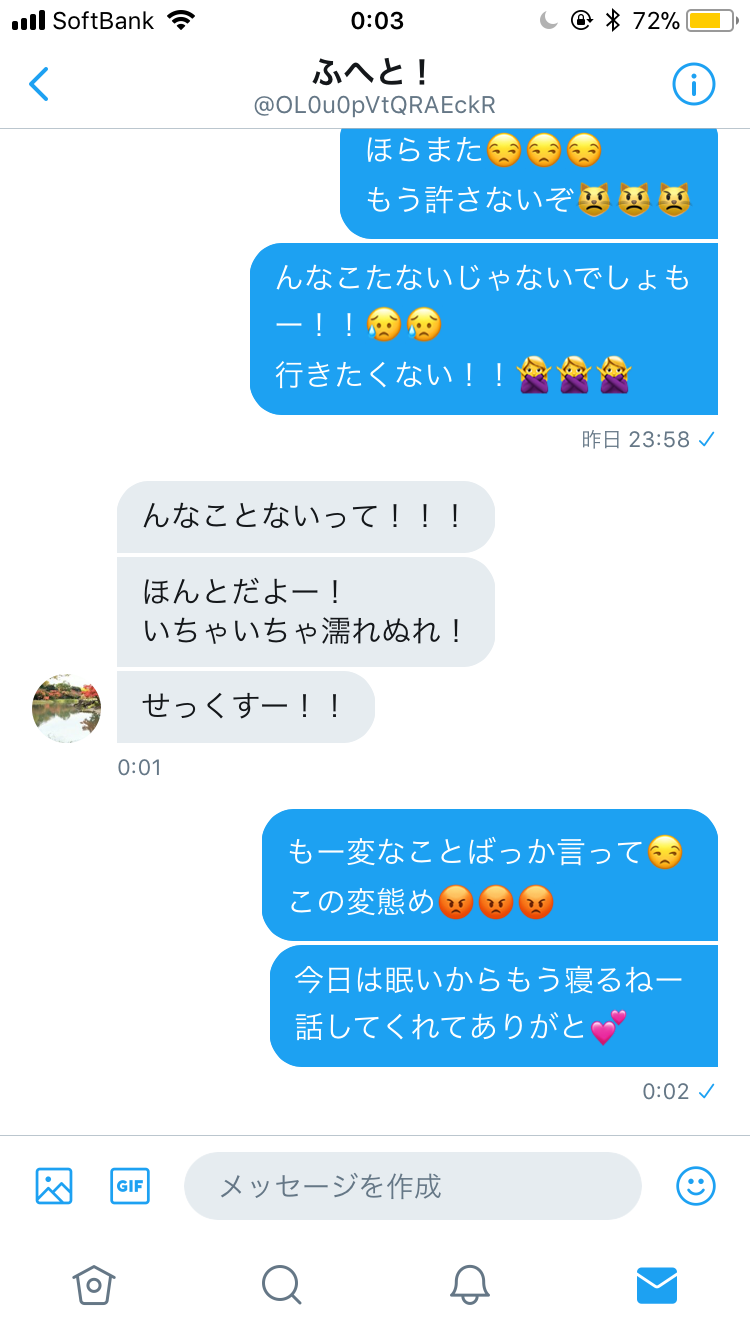Open the Notifications bell tab
This screenshot has width=750, height=1334.
(469, 1284)
